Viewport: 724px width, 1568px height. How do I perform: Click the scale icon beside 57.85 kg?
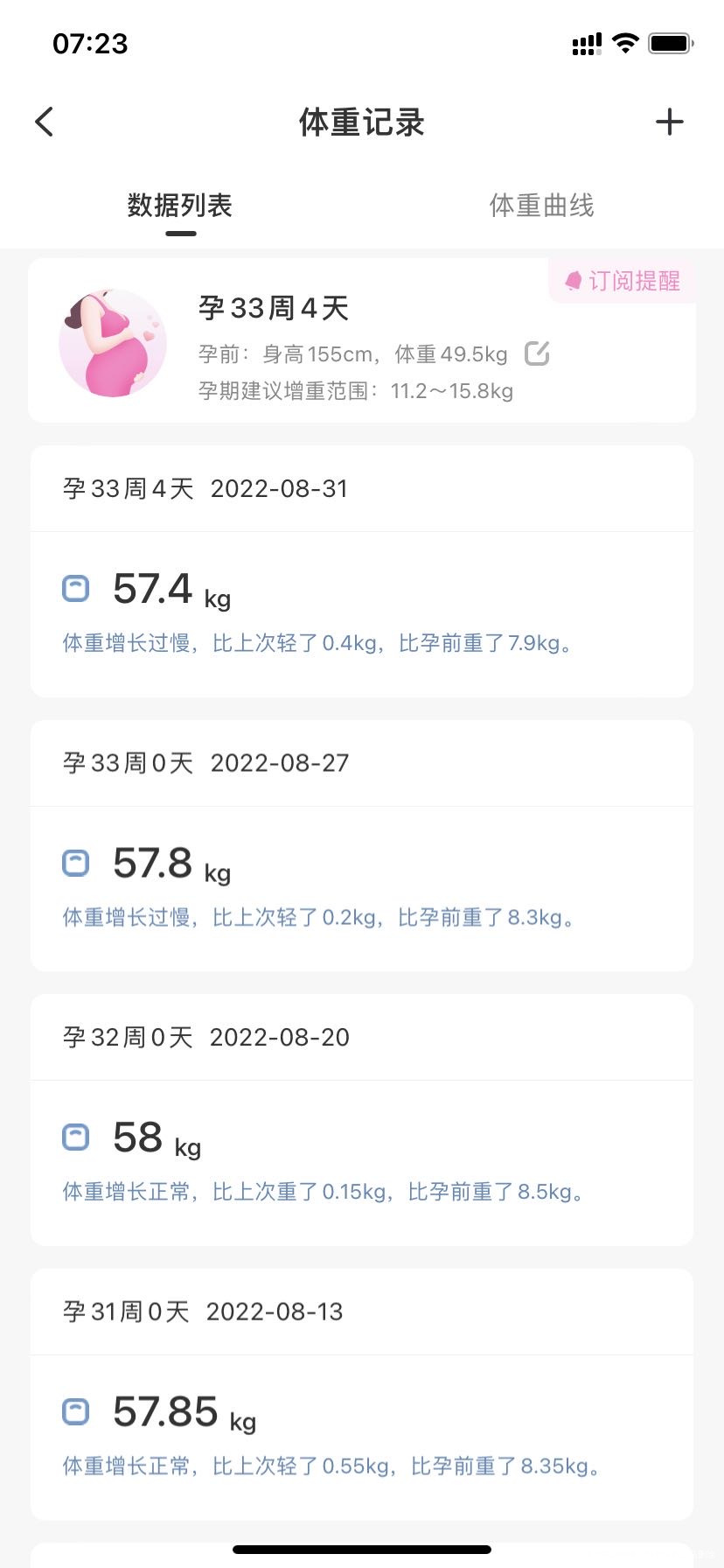coord(77,1410)
